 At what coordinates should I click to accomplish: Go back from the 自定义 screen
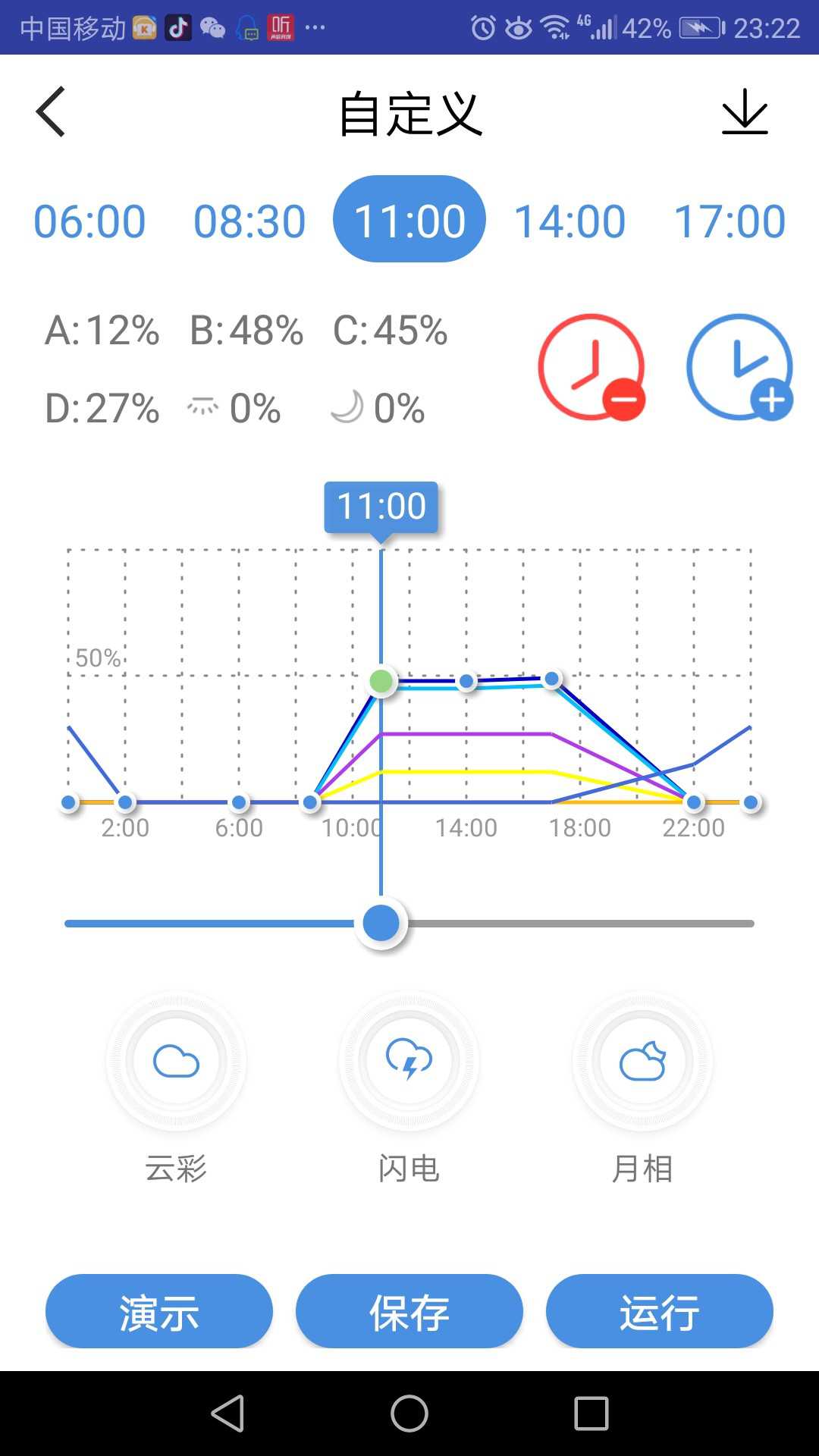(x=51, y=111)
